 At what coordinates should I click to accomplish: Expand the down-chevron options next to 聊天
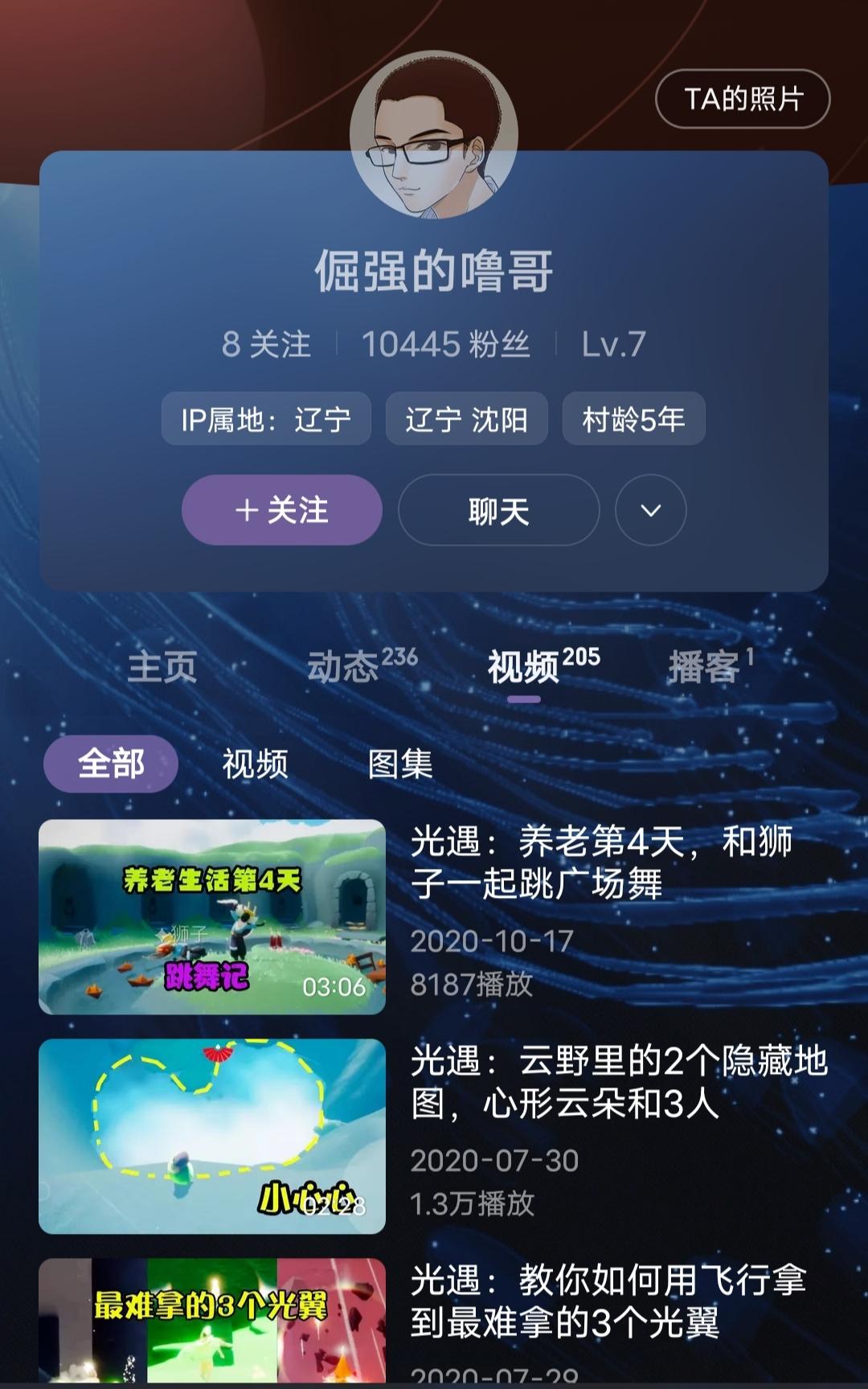651,510
